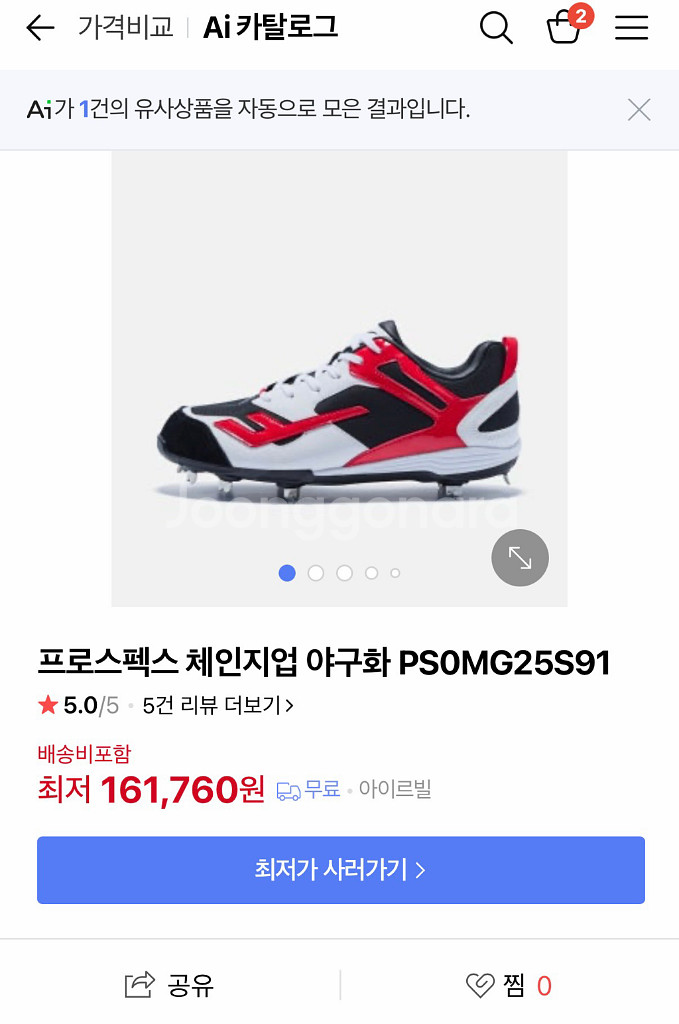Image resolution: width=679 pixels, height=1024 pixels.
Task: Open the 가격비교 link in header
Action: 125,28
